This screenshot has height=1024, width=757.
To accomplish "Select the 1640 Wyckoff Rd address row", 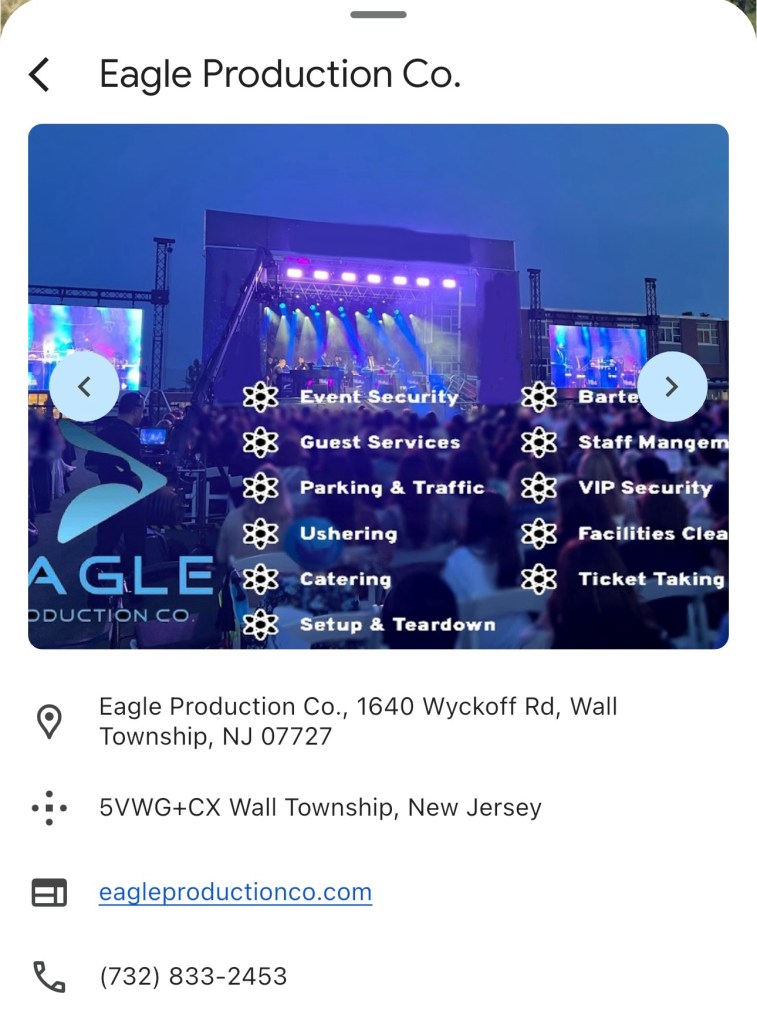I will (358, 722).
